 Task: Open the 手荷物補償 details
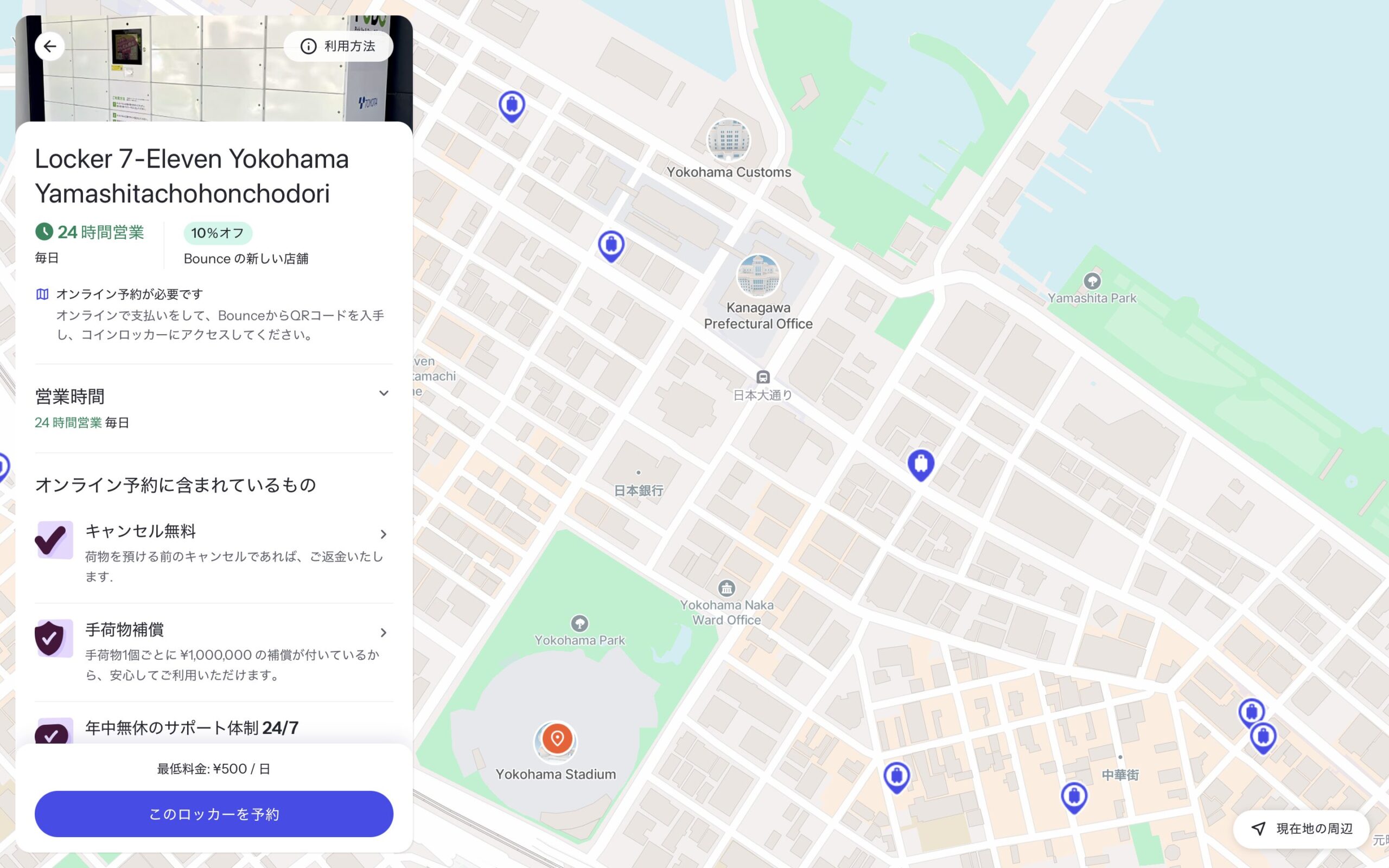pos(384,633)
